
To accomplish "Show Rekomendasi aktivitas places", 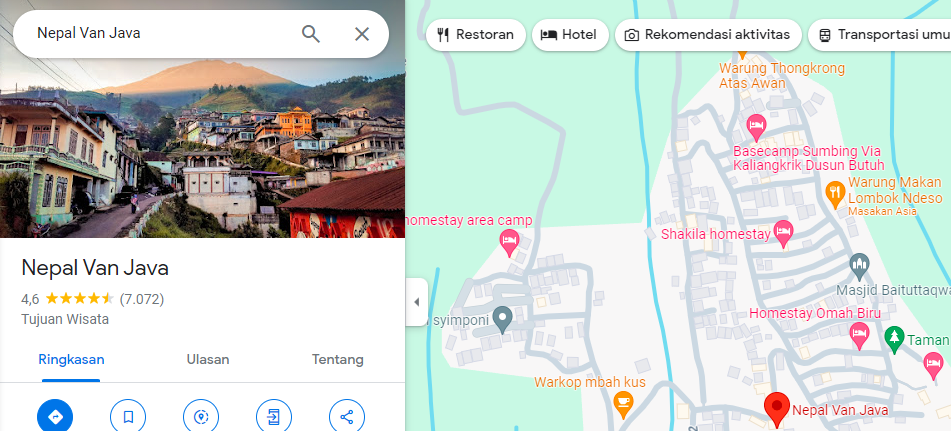I will pyautogui.click(x=707, y=35).
